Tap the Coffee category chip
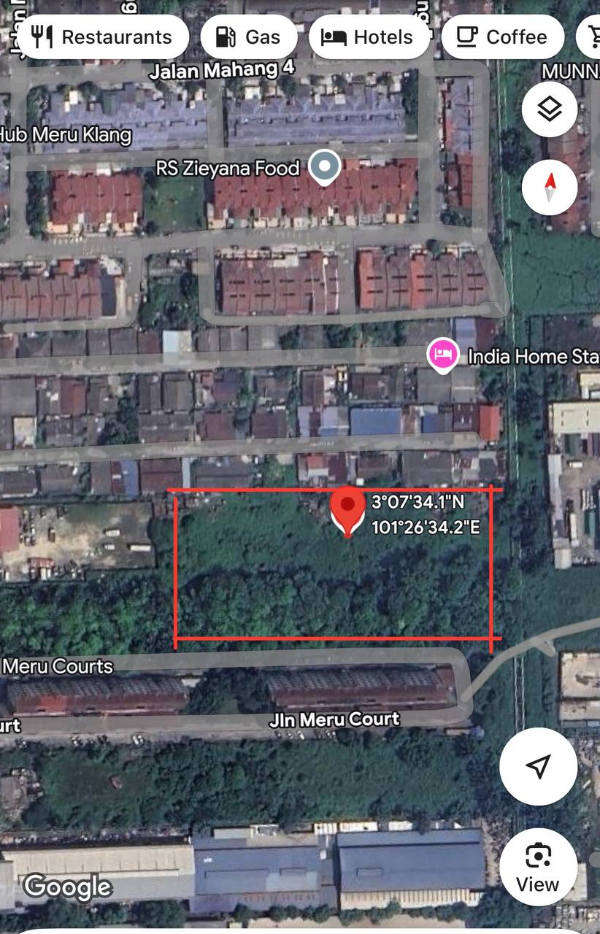 coord(502,37)
